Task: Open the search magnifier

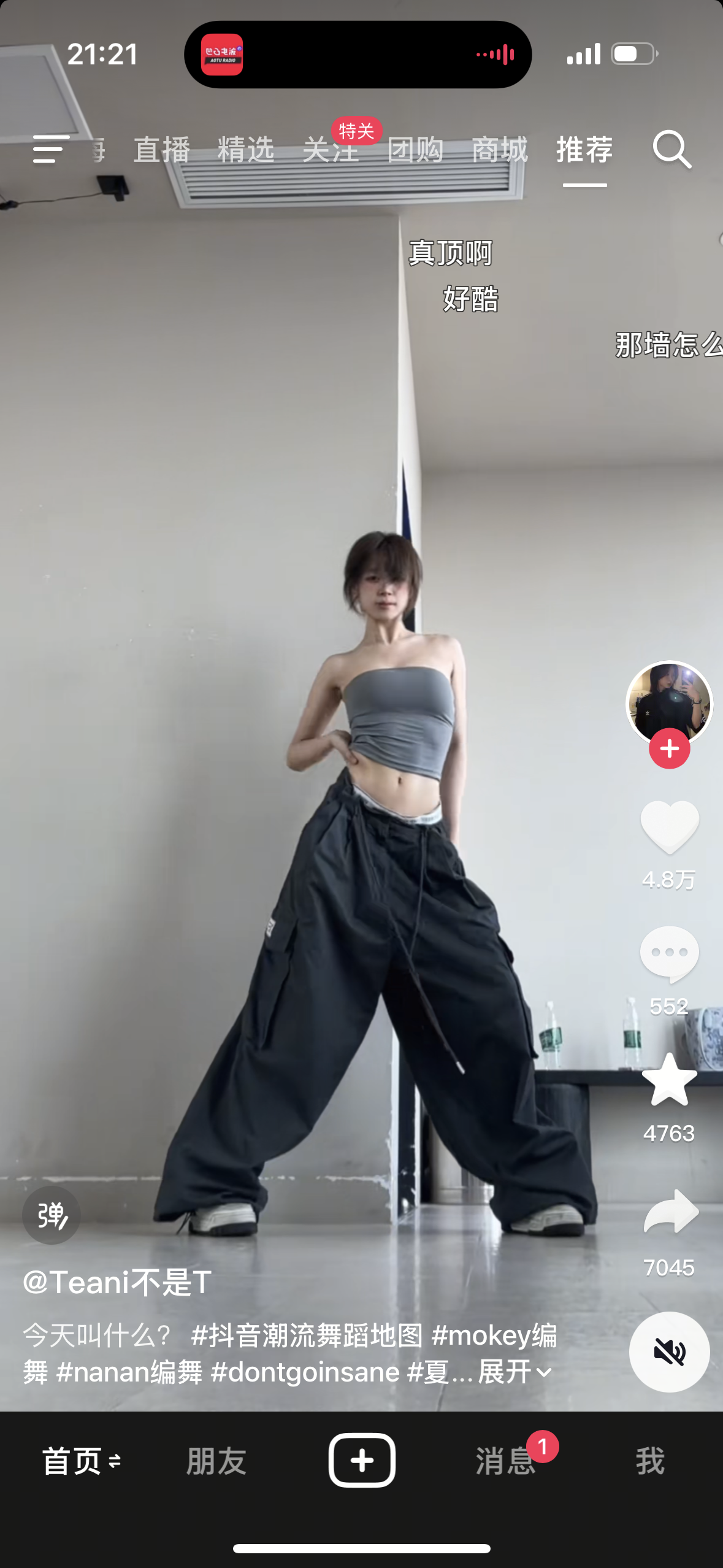Action: 672,149
